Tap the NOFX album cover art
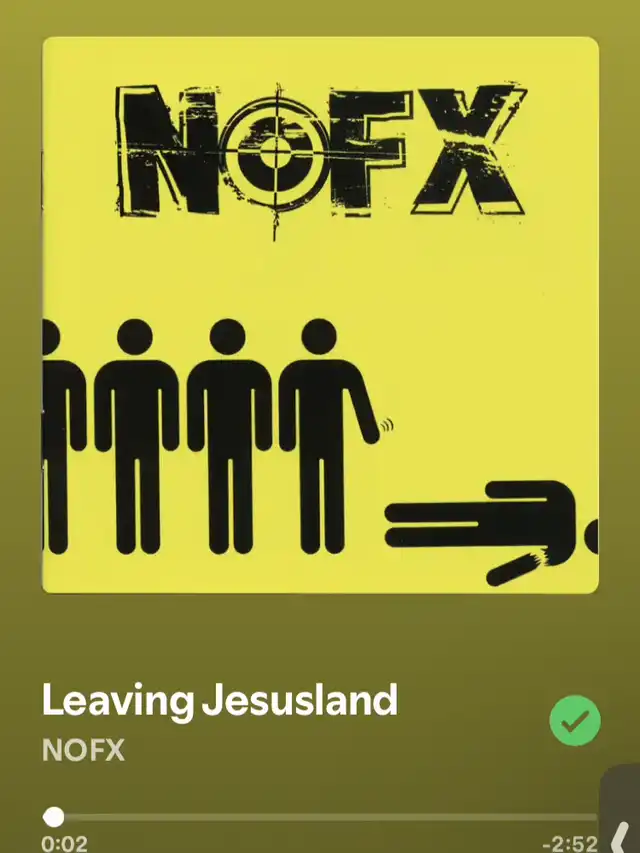640x853 pixels. point(320,315)
